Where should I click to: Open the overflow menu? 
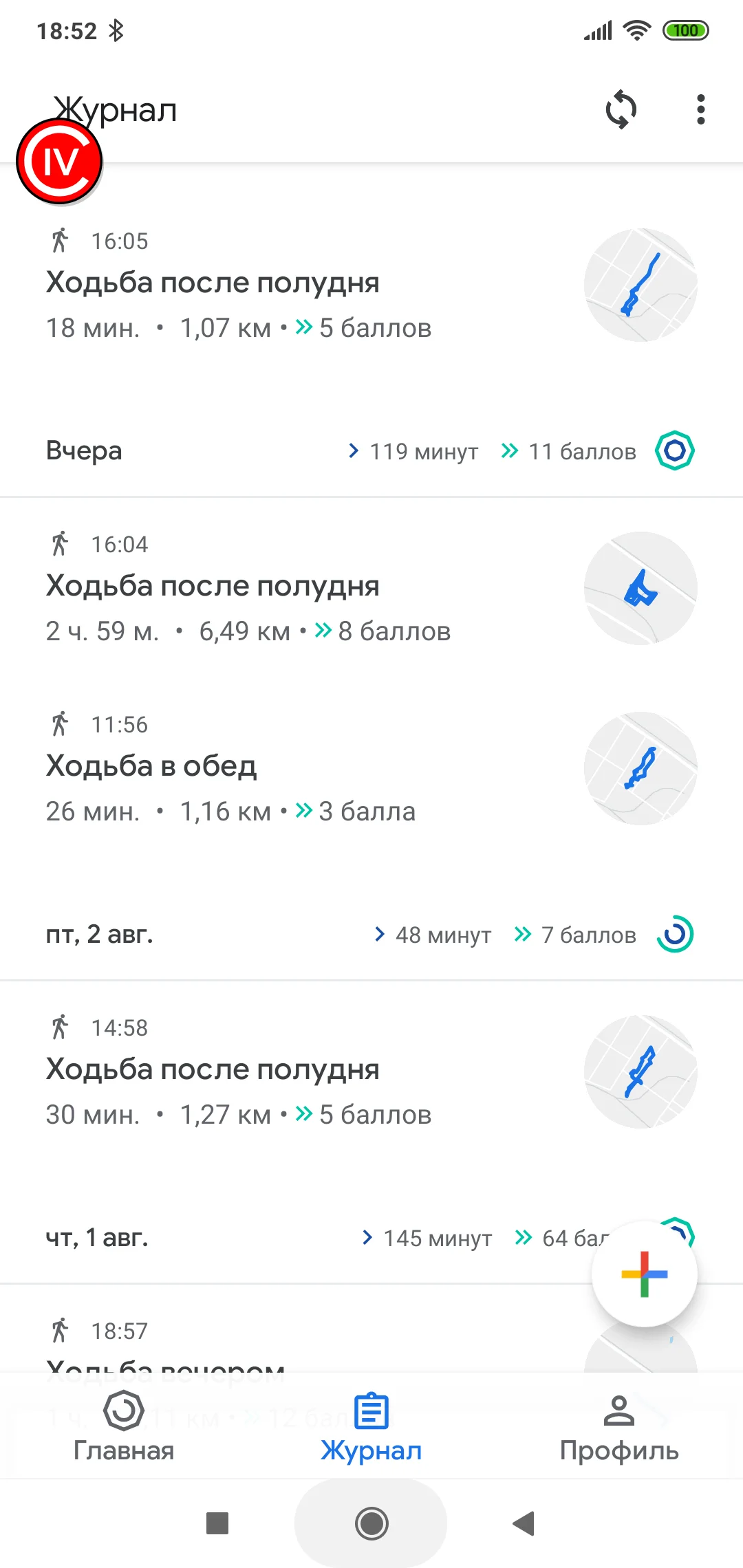(700, 109)
